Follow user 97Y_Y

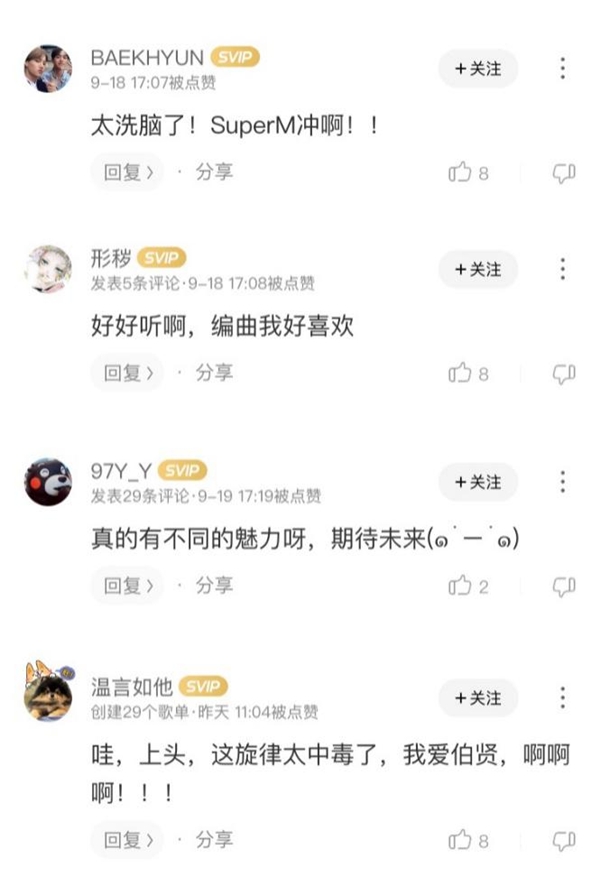click(x=478, y=482)
